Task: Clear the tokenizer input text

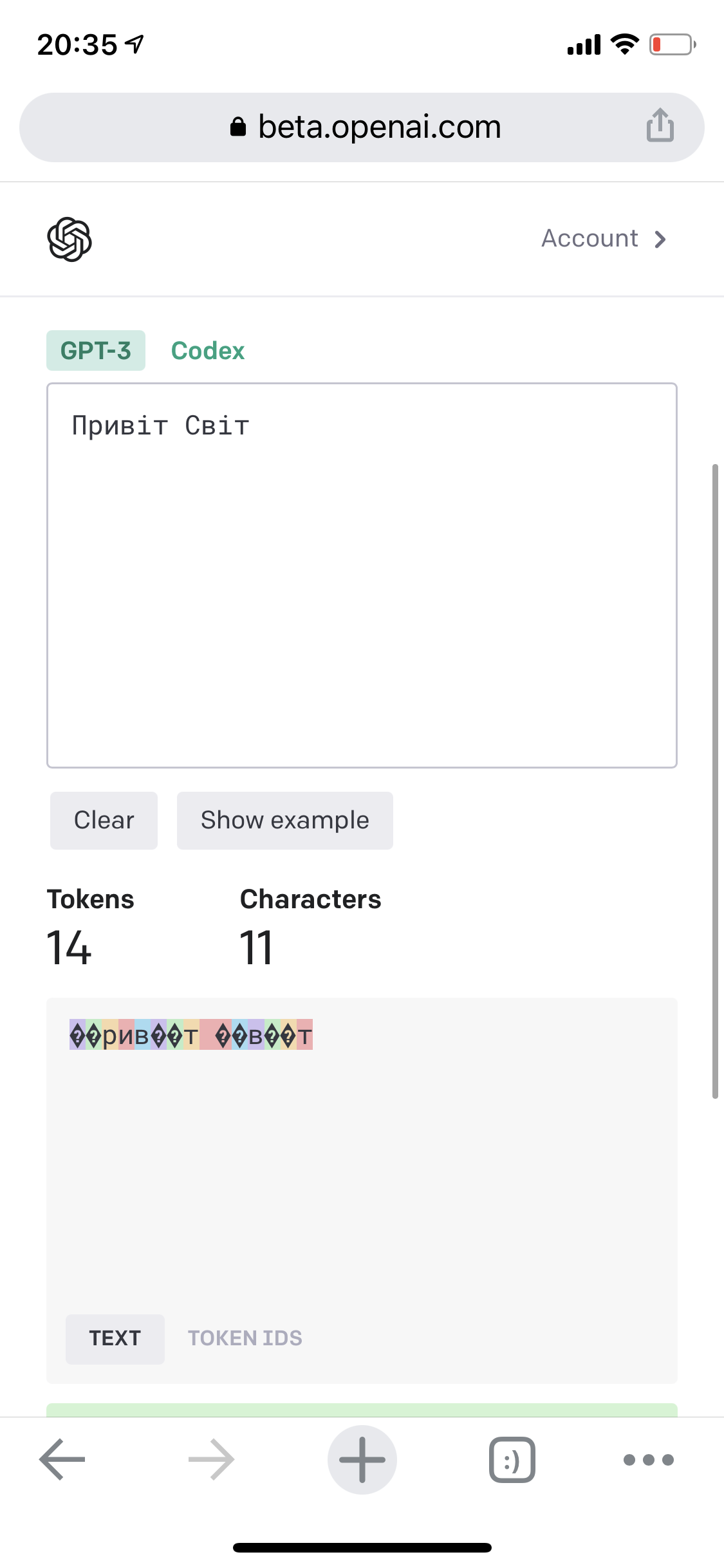Action: pyautogui.click(x=104, y=820)
